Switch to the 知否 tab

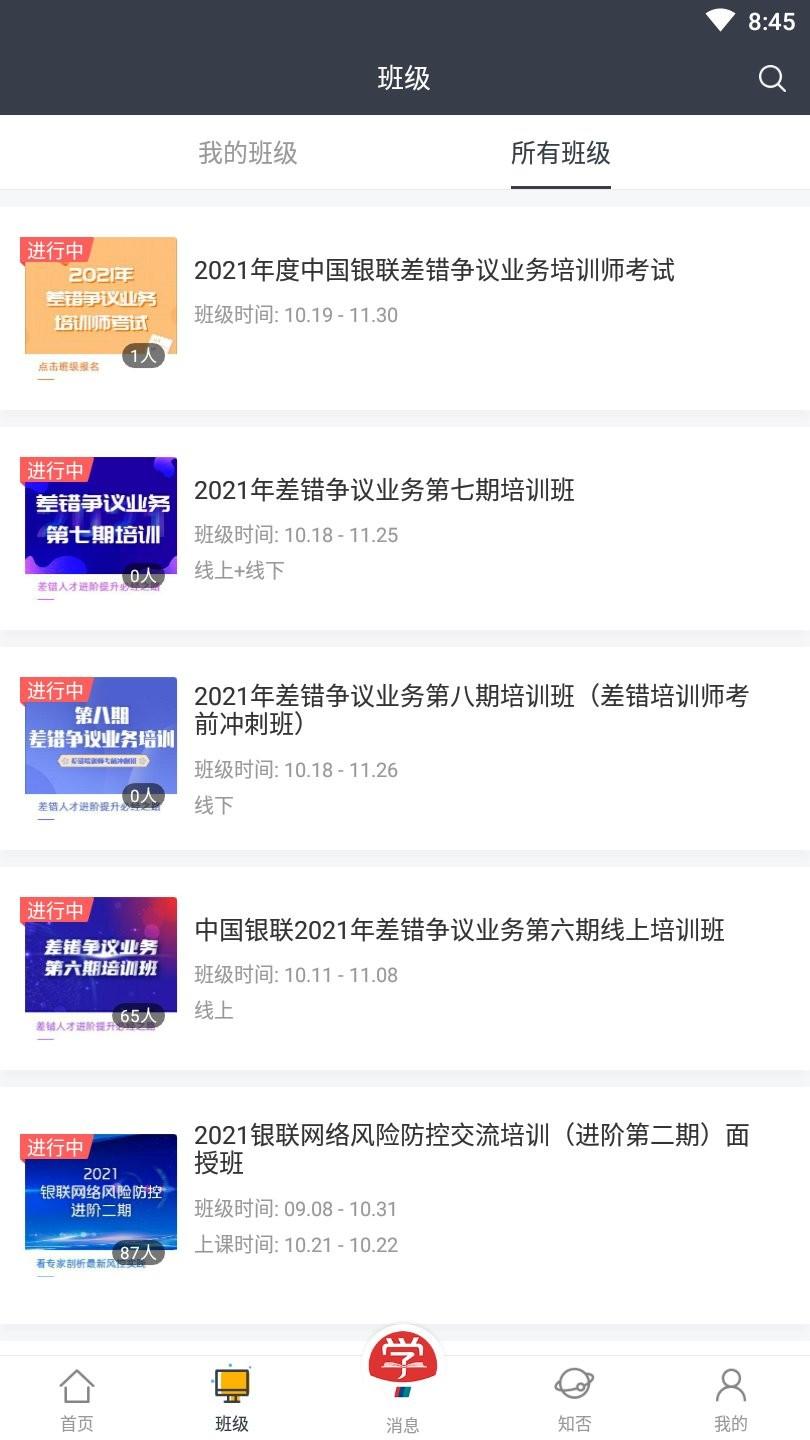coord(574,1399)
